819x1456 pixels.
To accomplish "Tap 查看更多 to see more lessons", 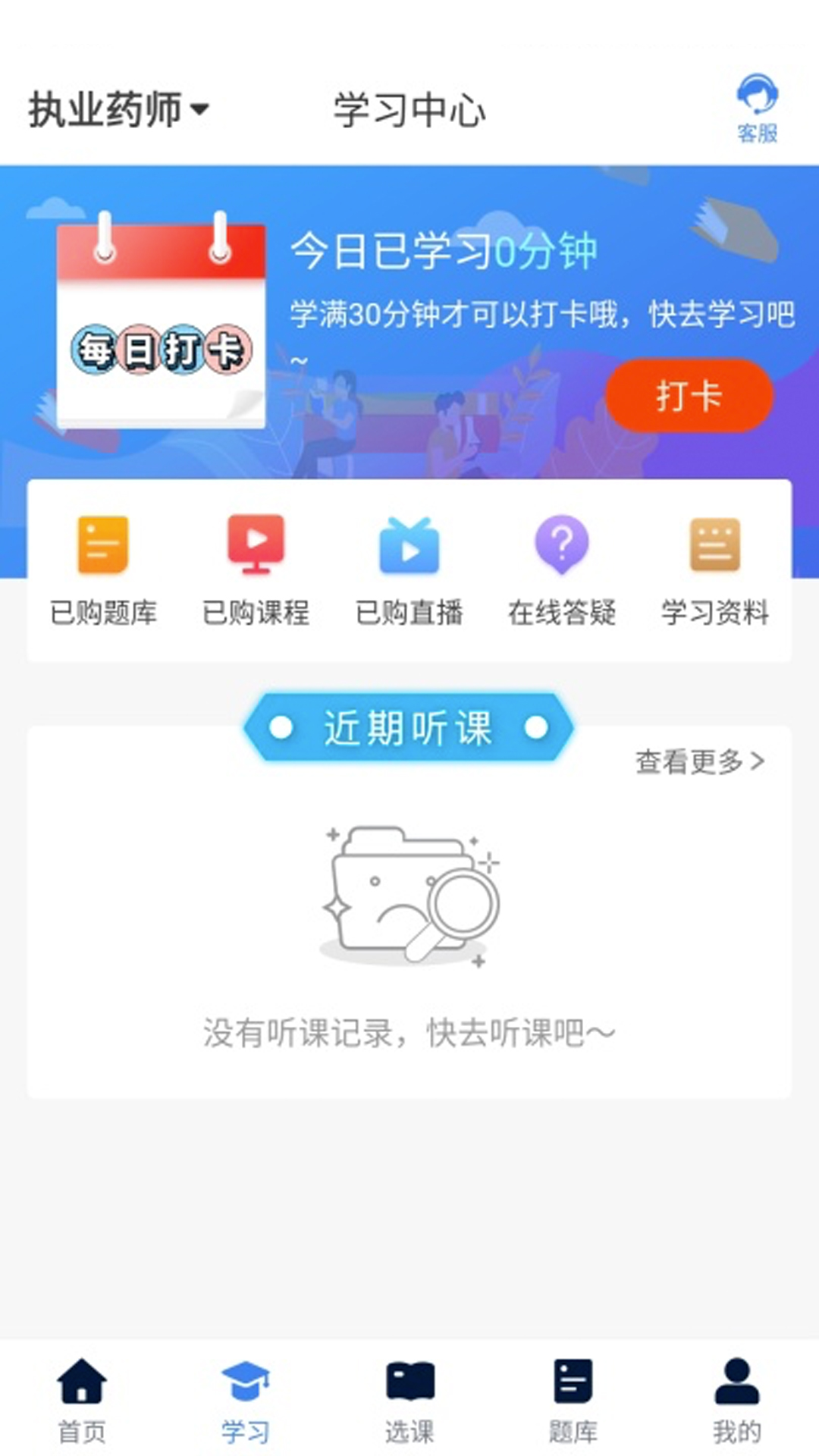I will (x=699, y=761).
